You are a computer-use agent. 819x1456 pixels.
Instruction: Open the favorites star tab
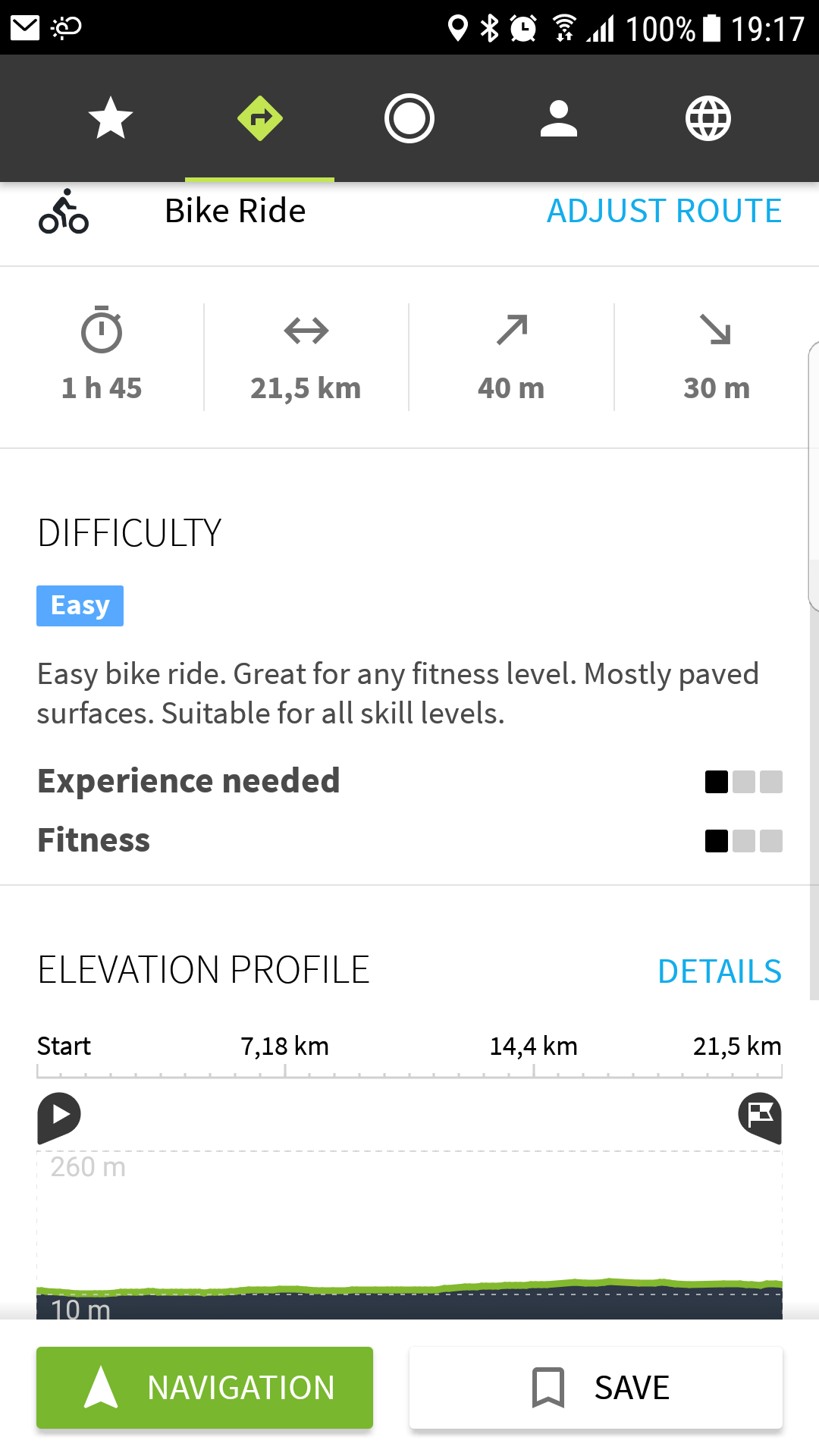click(x=111, y=118)
